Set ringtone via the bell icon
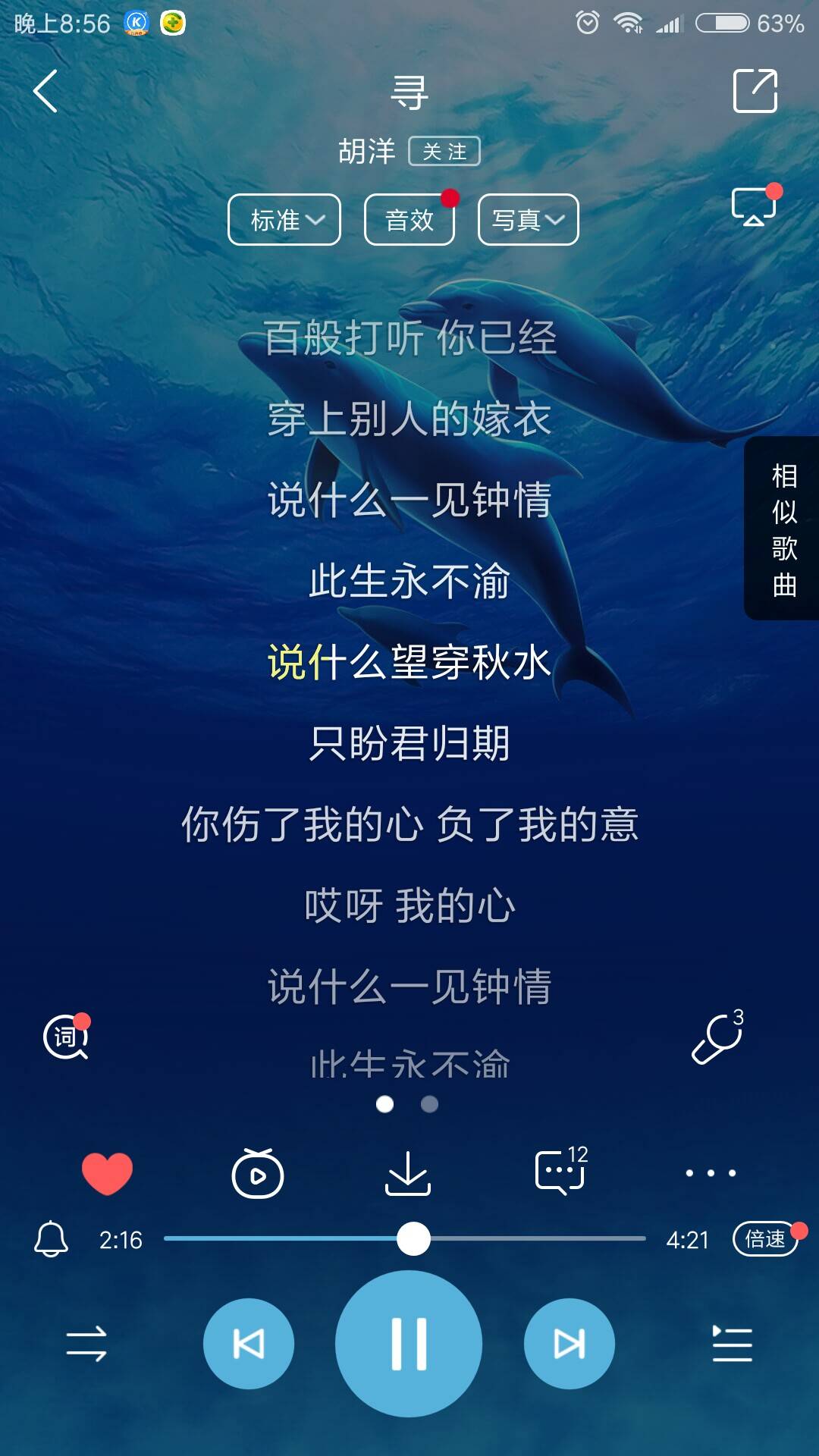This screenshot has width=819, height=1456. pyautogui.click(x=51, y=1239)
